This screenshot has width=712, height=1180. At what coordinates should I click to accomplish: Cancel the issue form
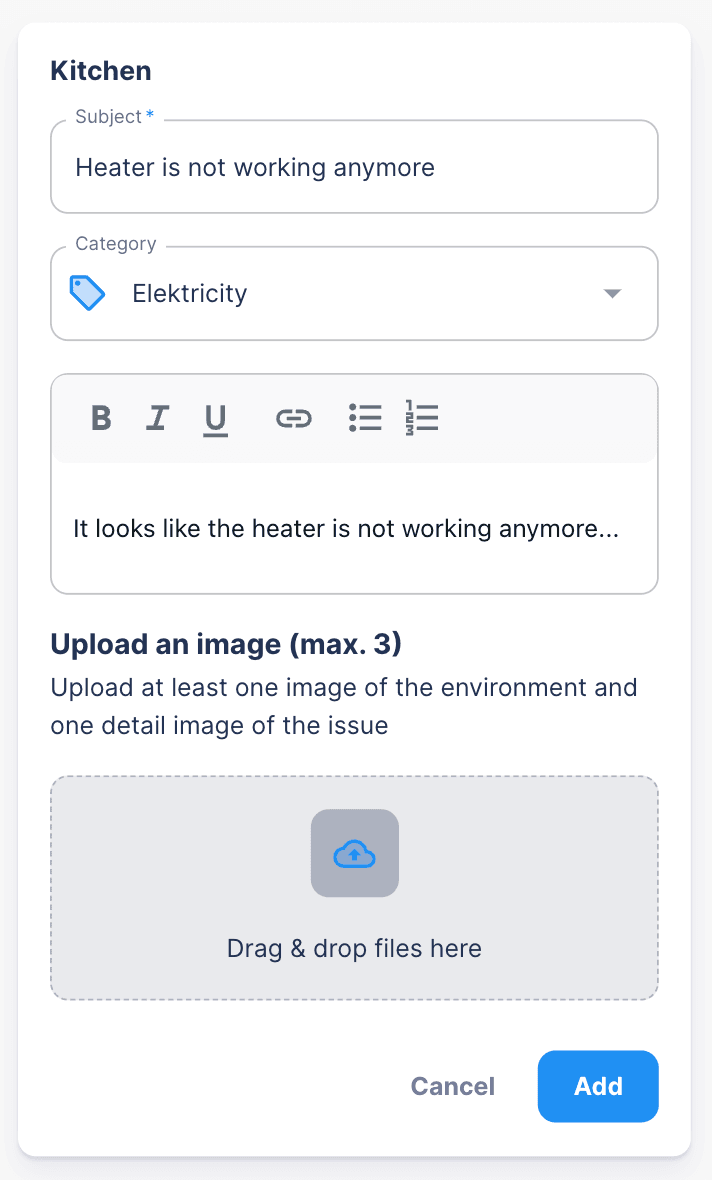coord(453,1086)
